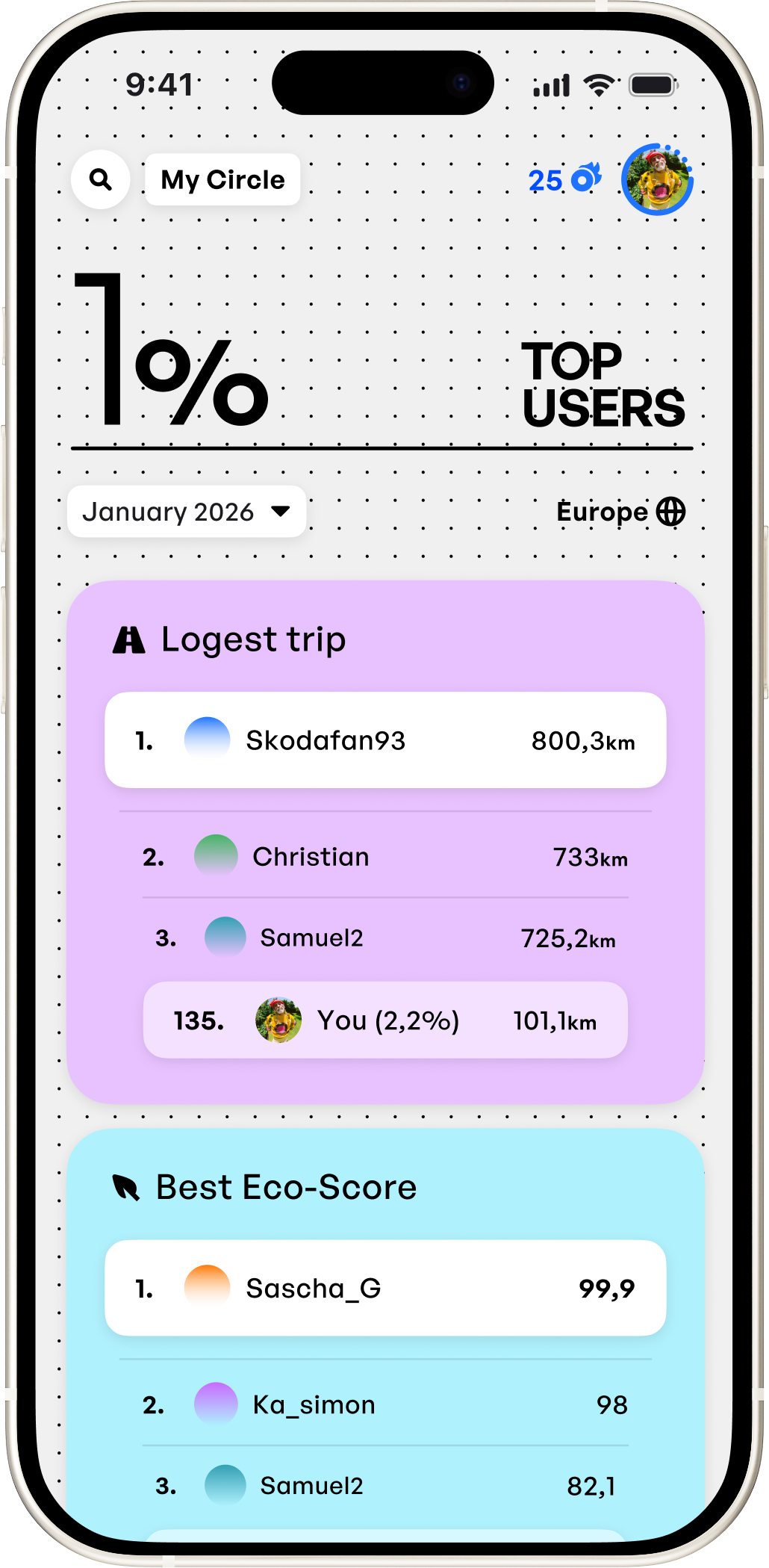This screenshot has width=769, height=1568.
Task: Open the search icon
Action: [101, 179]
